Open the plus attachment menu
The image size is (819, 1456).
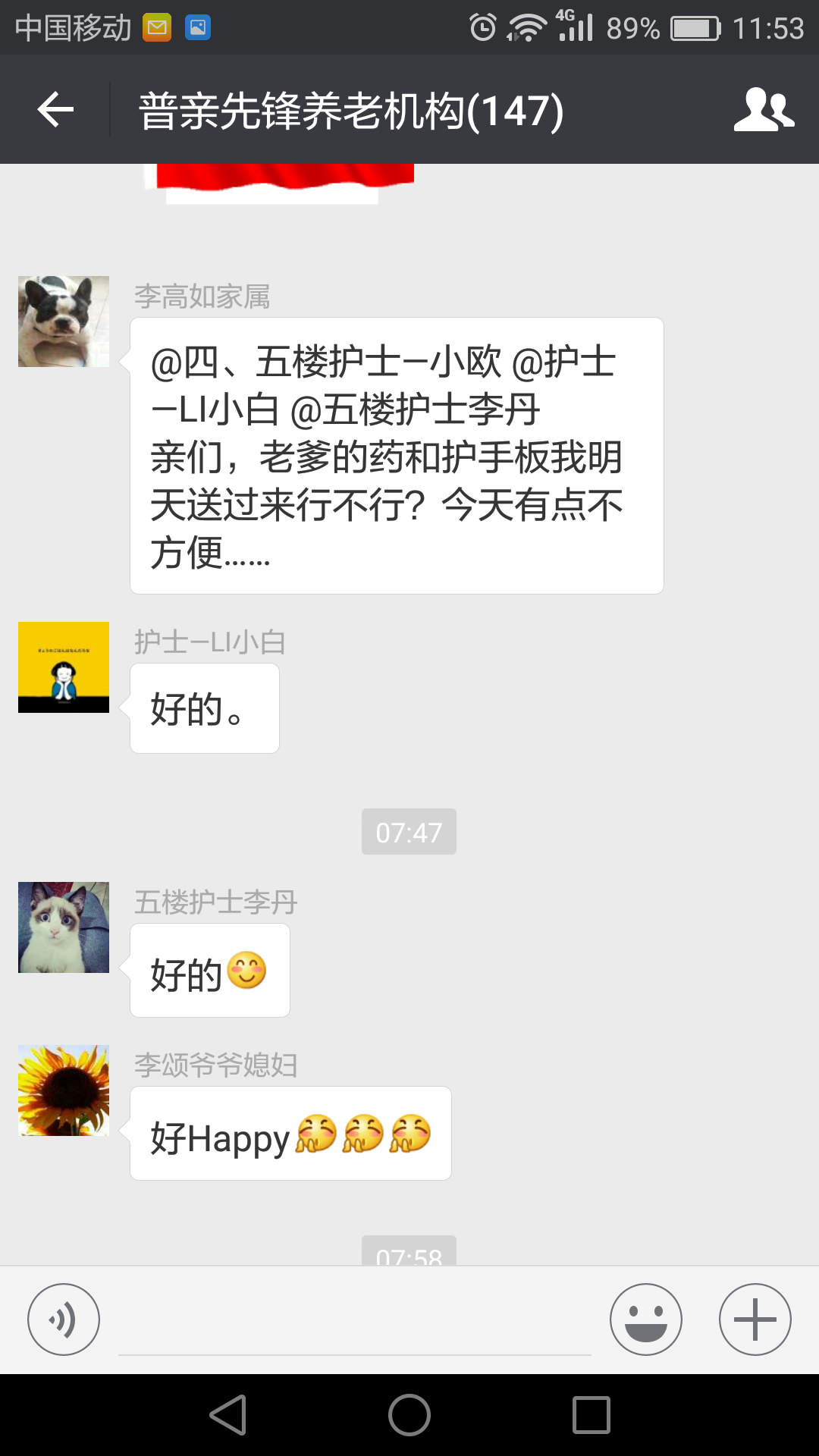click(755, 1319)
